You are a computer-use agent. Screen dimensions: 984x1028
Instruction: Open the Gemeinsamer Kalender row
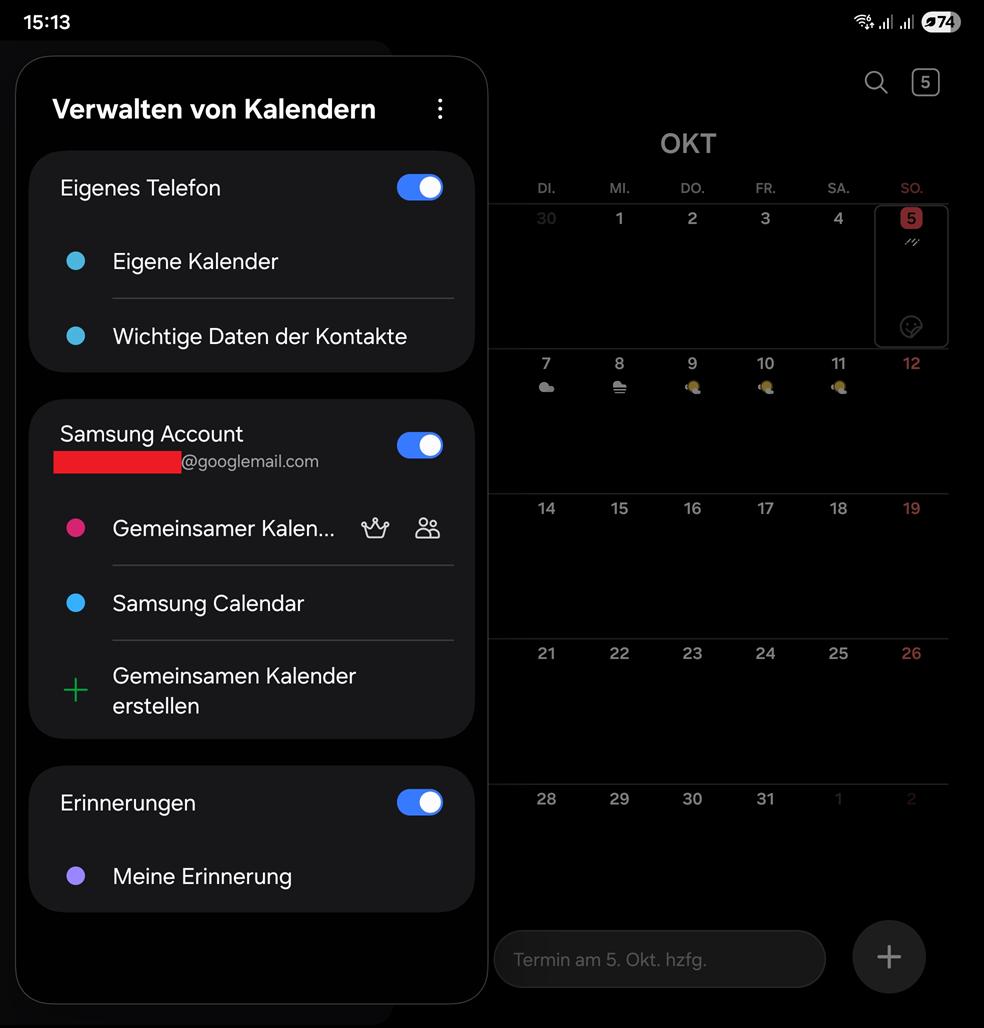tap(224, 529)
